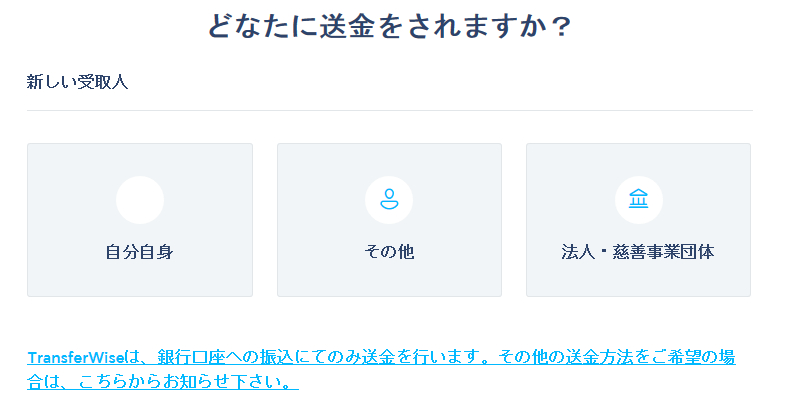The image size is (791, 403).
Task: Select 自分自身 as the recipient
Action: (x=139, y=220)
